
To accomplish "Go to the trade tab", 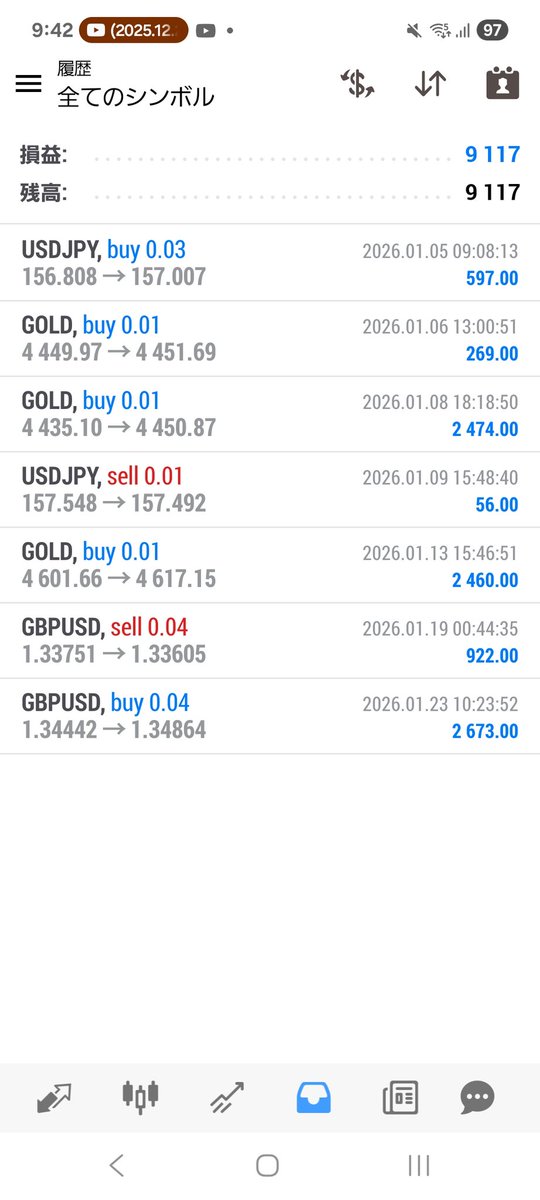I will tap(227, 1098).
